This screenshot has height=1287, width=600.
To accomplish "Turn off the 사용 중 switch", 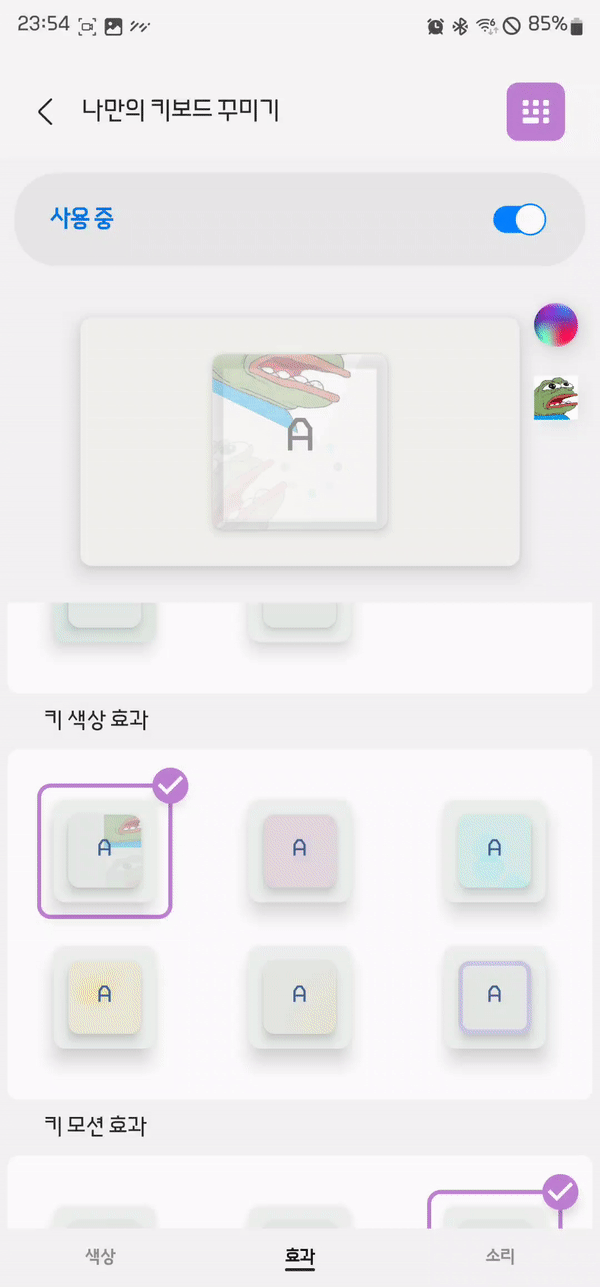I will click(519, 220).
